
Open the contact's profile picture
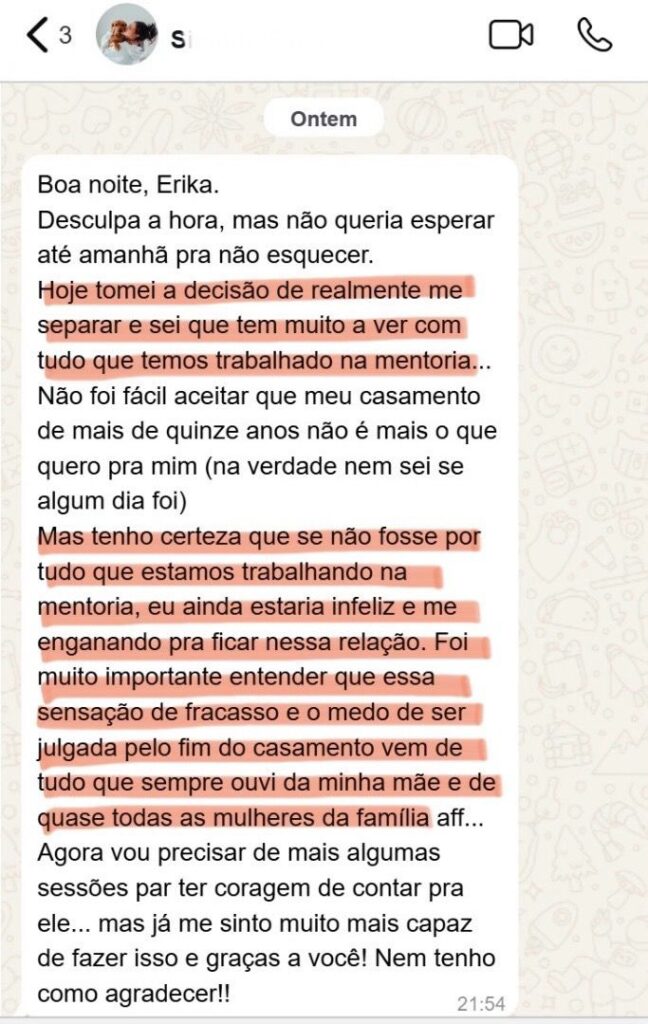point(125,35)
